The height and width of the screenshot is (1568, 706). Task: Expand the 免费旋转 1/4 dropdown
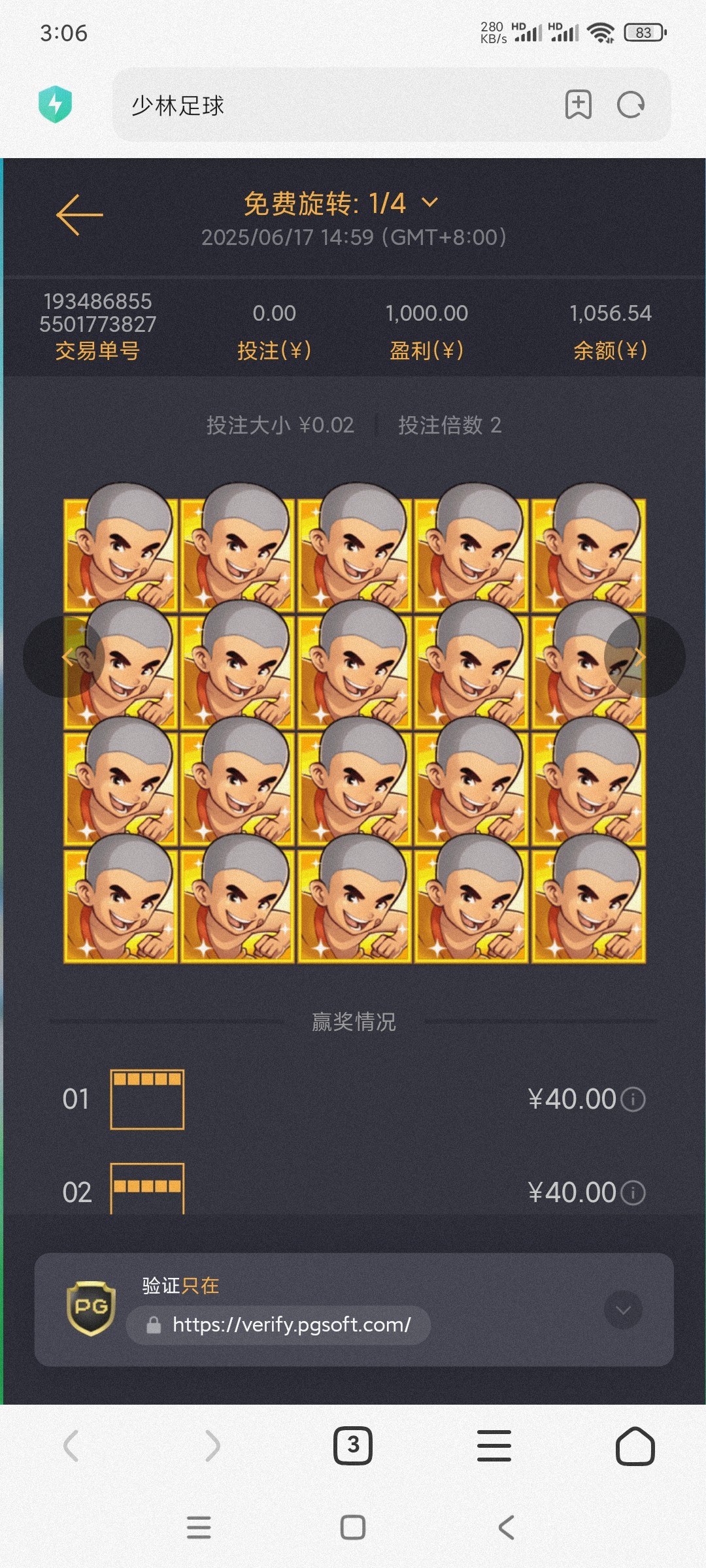[x=429, y=203]
